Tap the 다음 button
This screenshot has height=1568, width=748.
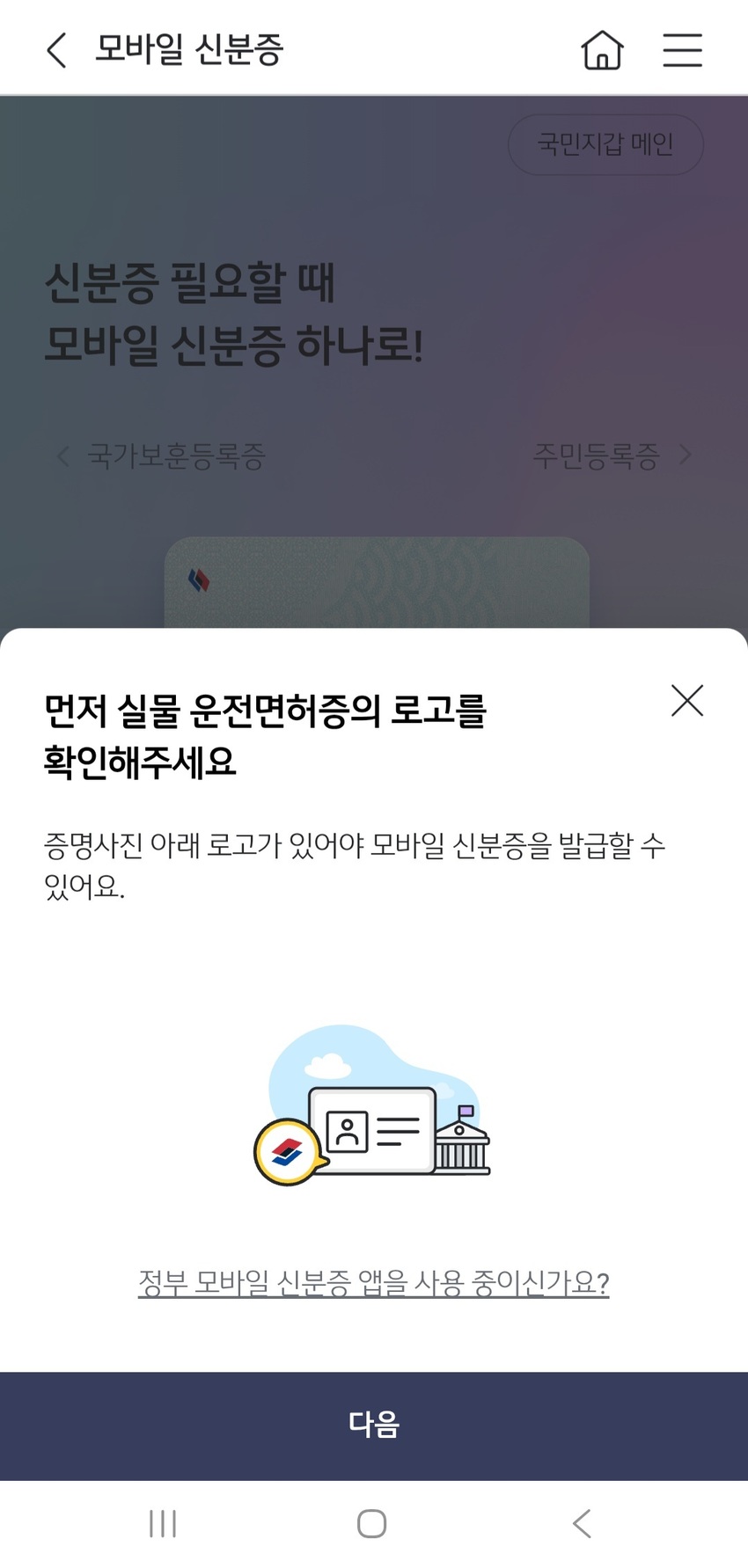[374, 1425]
